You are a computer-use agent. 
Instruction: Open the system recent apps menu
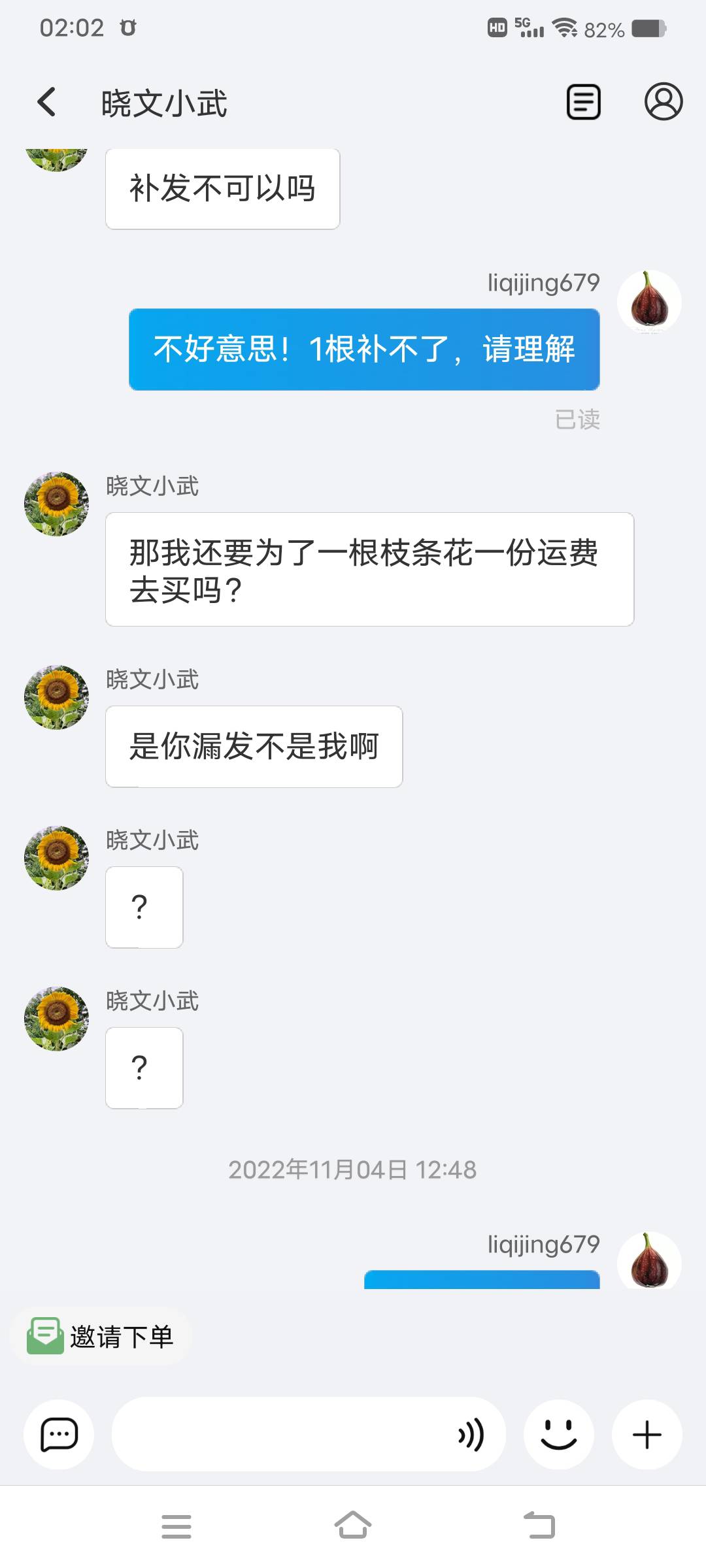click(176, 1526)
